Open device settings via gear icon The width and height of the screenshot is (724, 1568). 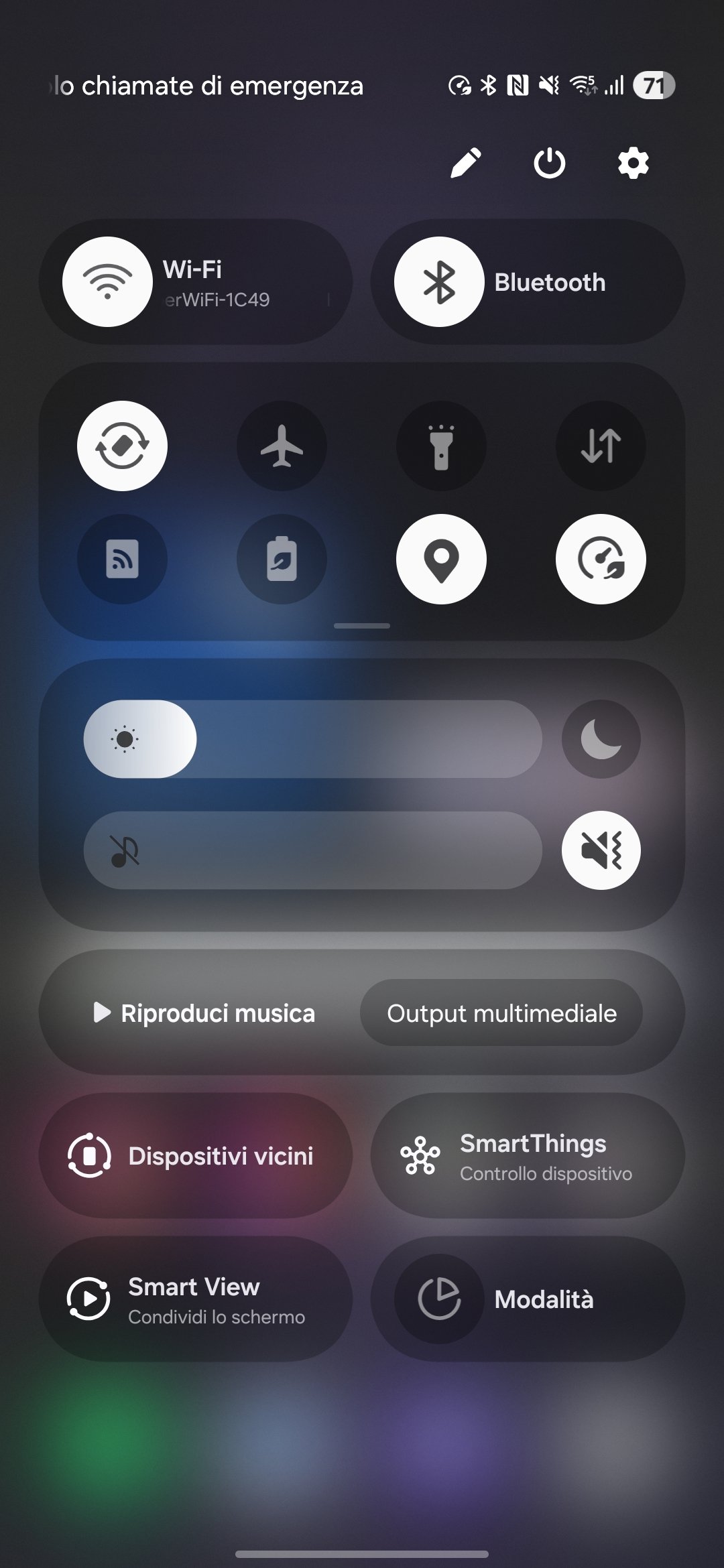633,163
